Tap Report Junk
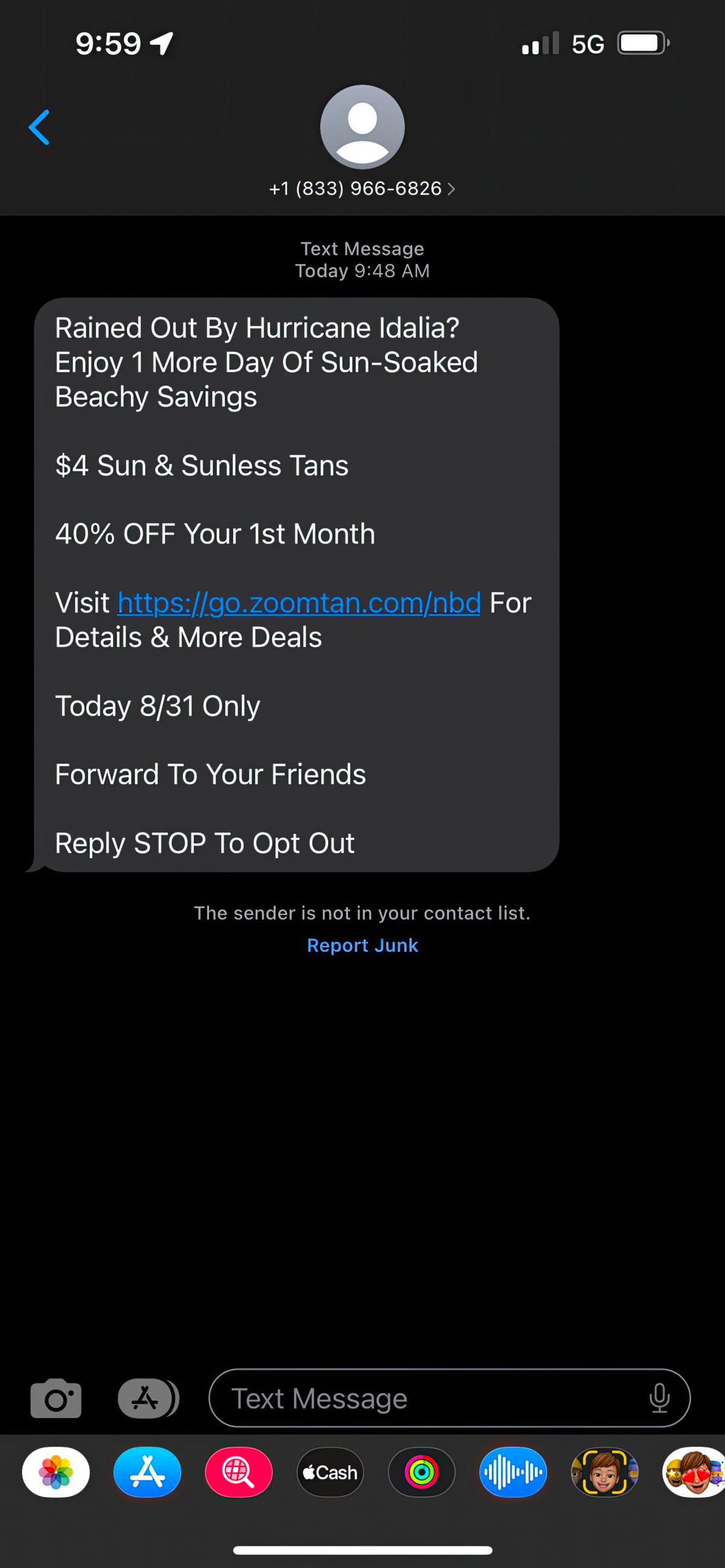 click(362, 945)
